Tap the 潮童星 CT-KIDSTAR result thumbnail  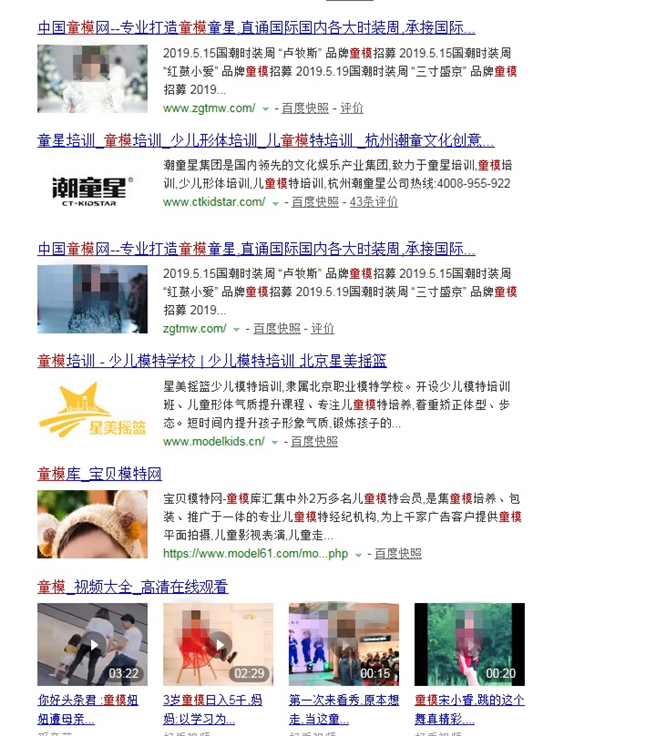92,187
